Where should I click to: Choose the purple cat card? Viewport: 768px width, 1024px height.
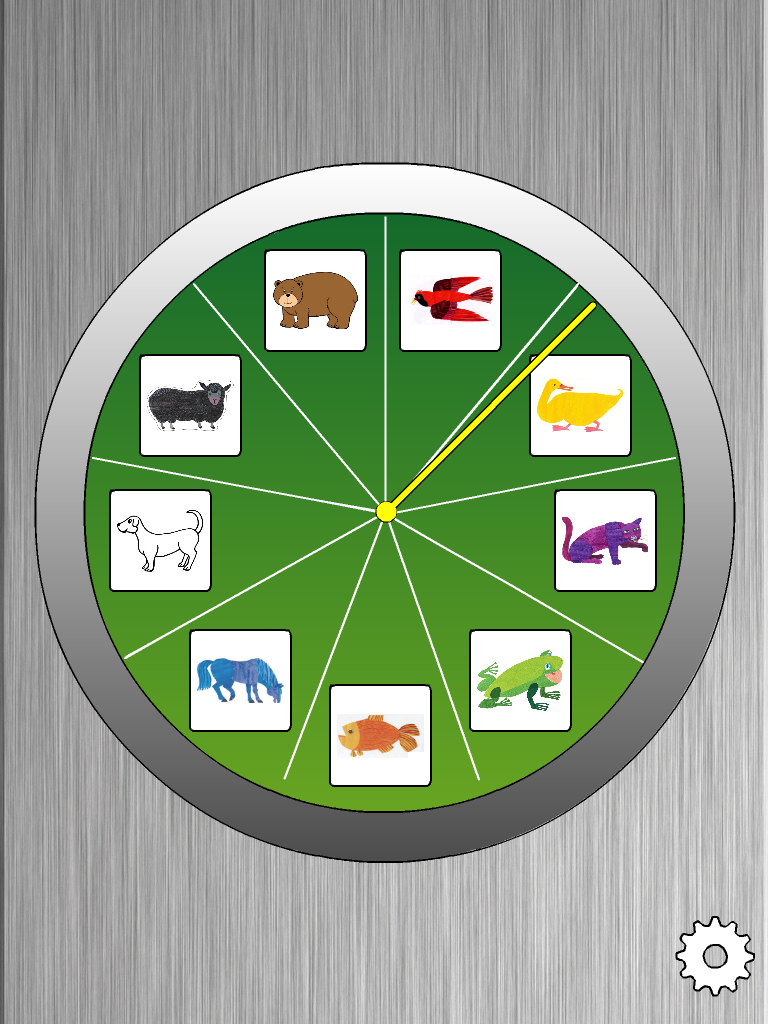coord(605,540)
